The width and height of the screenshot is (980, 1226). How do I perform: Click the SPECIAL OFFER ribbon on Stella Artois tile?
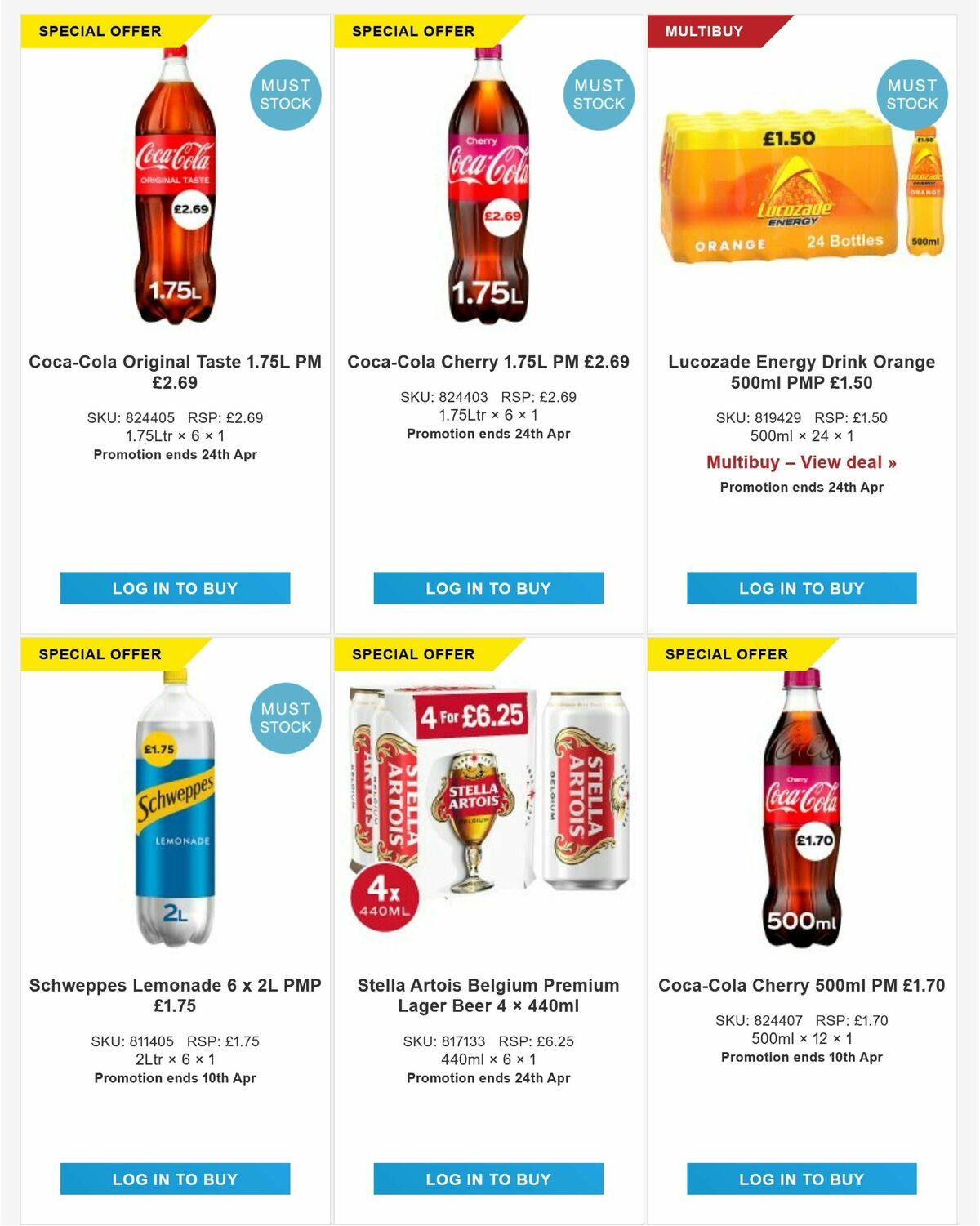[x=412, y=653]
